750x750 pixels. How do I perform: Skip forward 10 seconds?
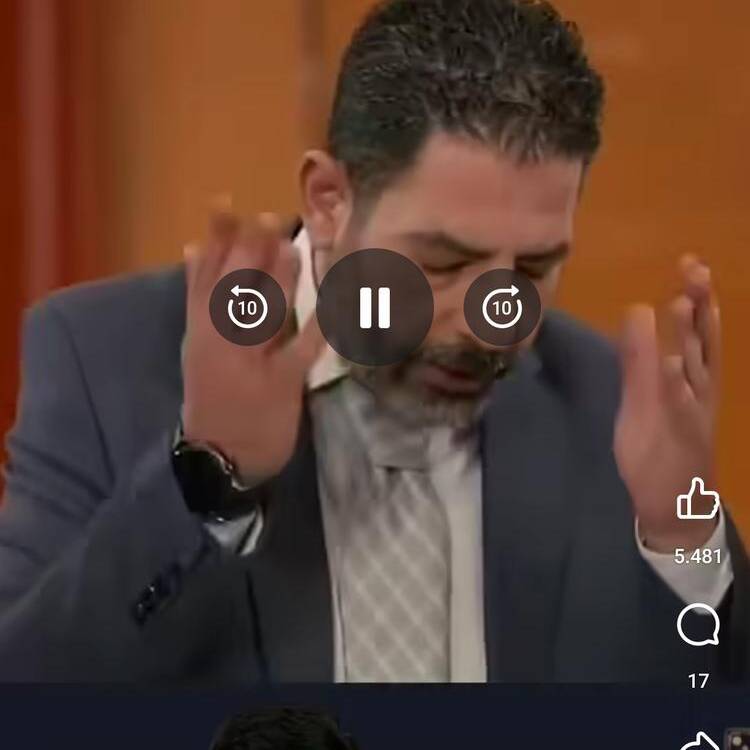pos(502,308)
